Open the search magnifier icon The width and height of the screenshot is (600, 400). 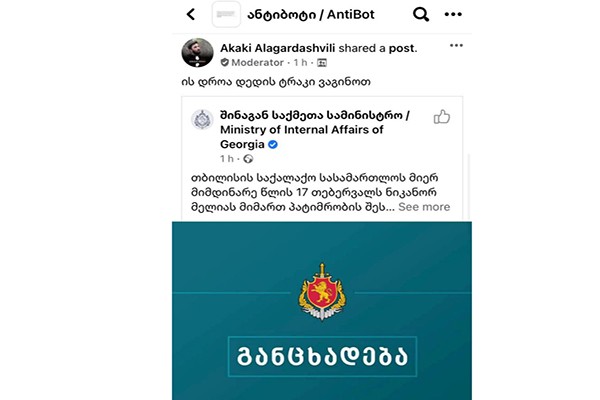(421, 14)
